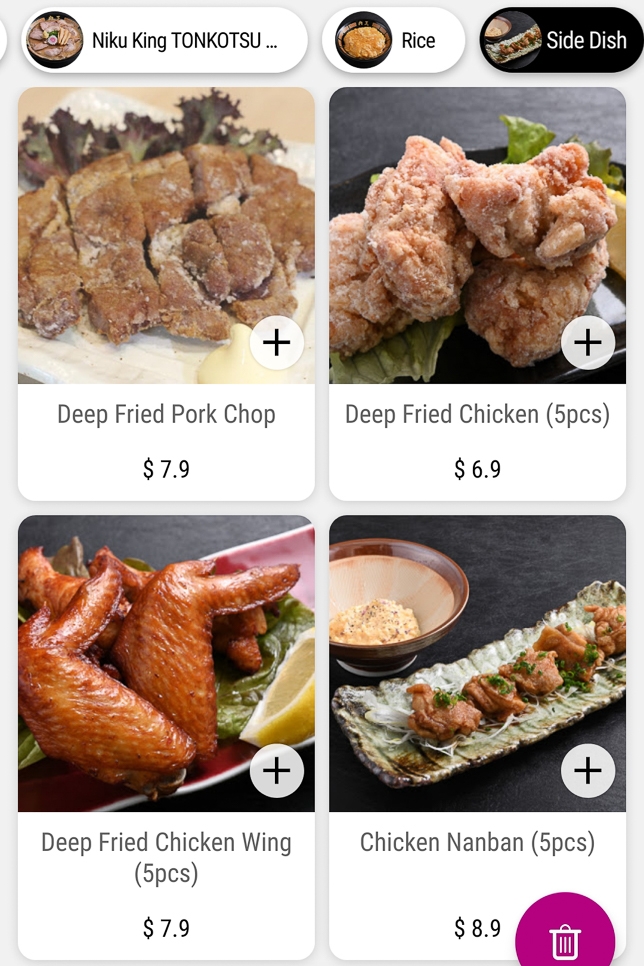Image resolution: width=644 pixels, height=966 pixels.
Task: Add Deep Fried Chicken (5pcs) to order
Action: (588, 343)
